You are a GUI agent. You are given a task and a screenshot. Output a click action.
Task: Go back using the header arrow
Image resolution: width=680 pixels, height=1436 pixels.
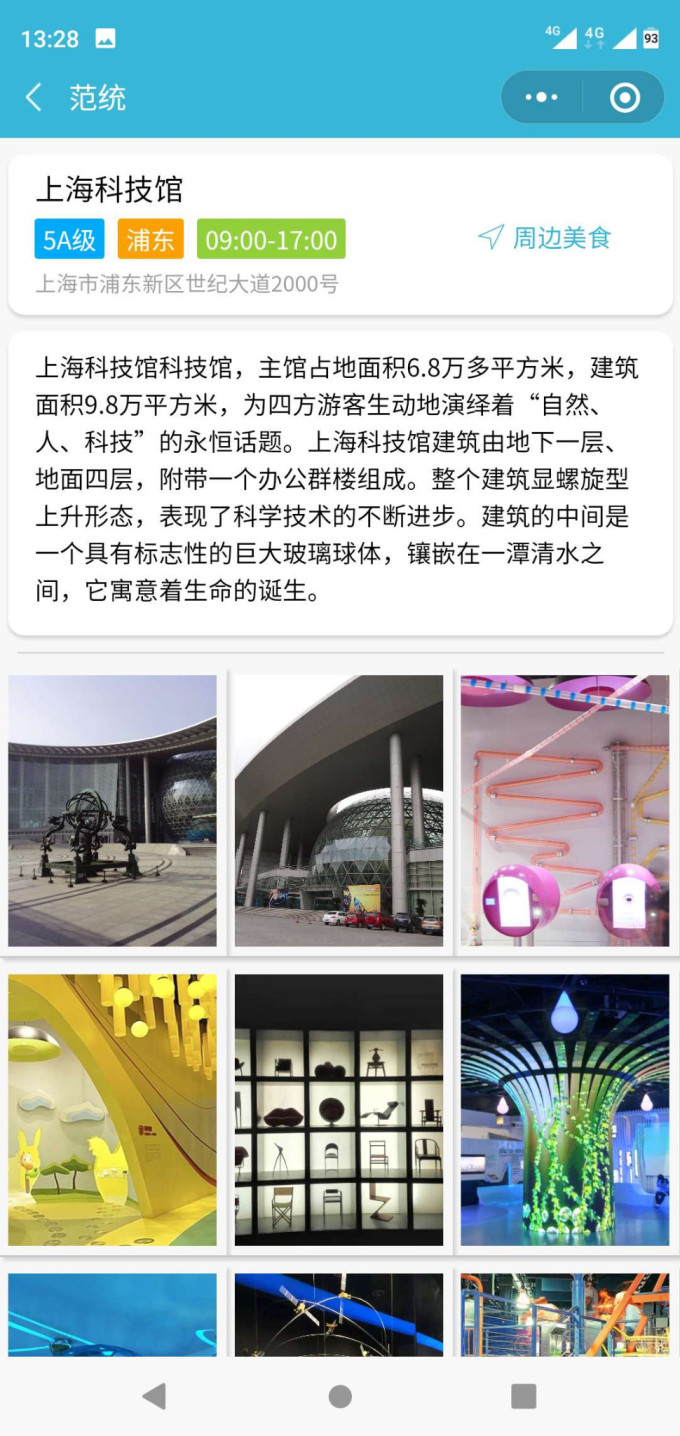coord(34,98)
